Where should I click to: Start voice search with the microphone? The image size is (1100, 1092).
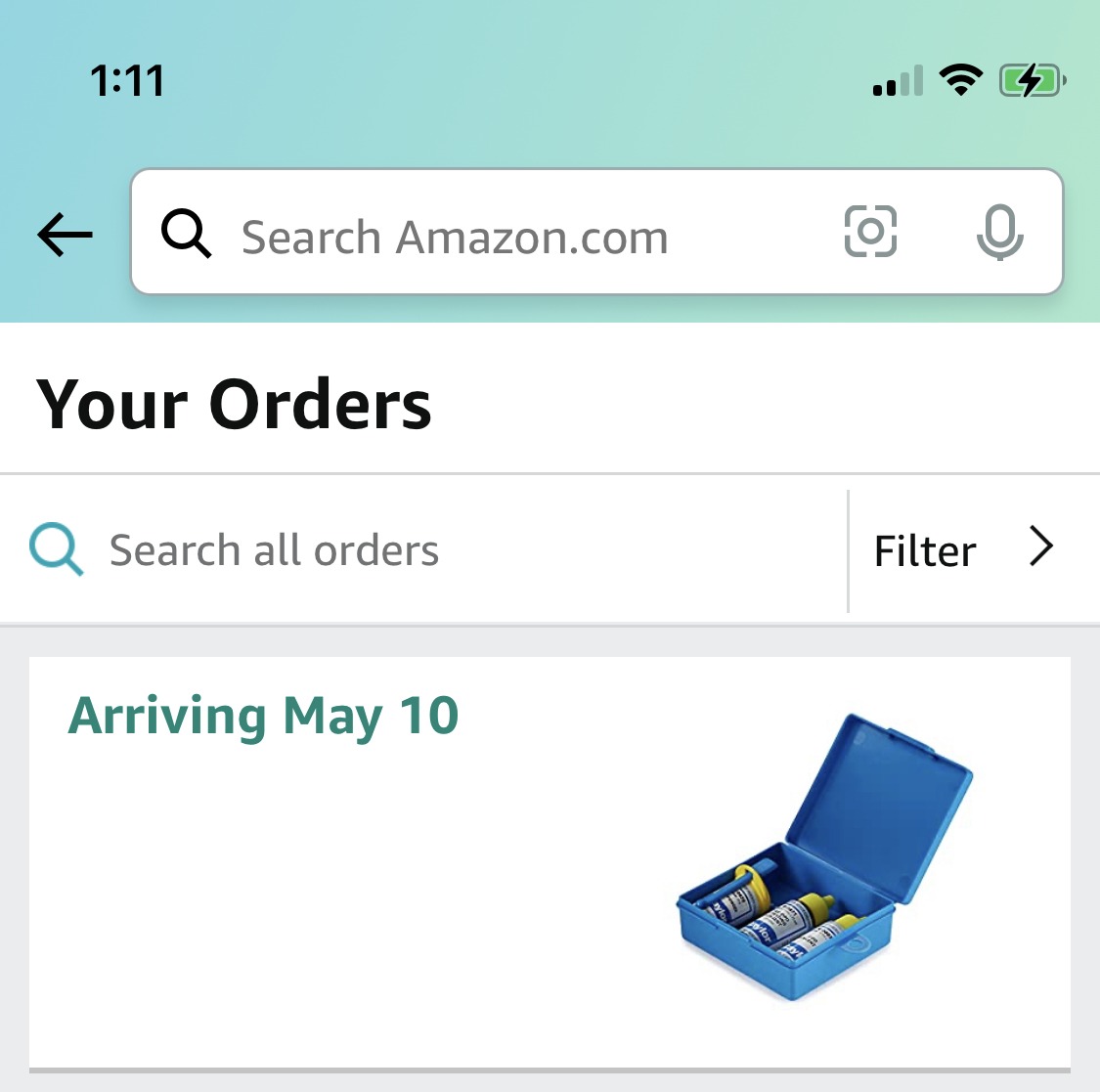pos(999,233)
